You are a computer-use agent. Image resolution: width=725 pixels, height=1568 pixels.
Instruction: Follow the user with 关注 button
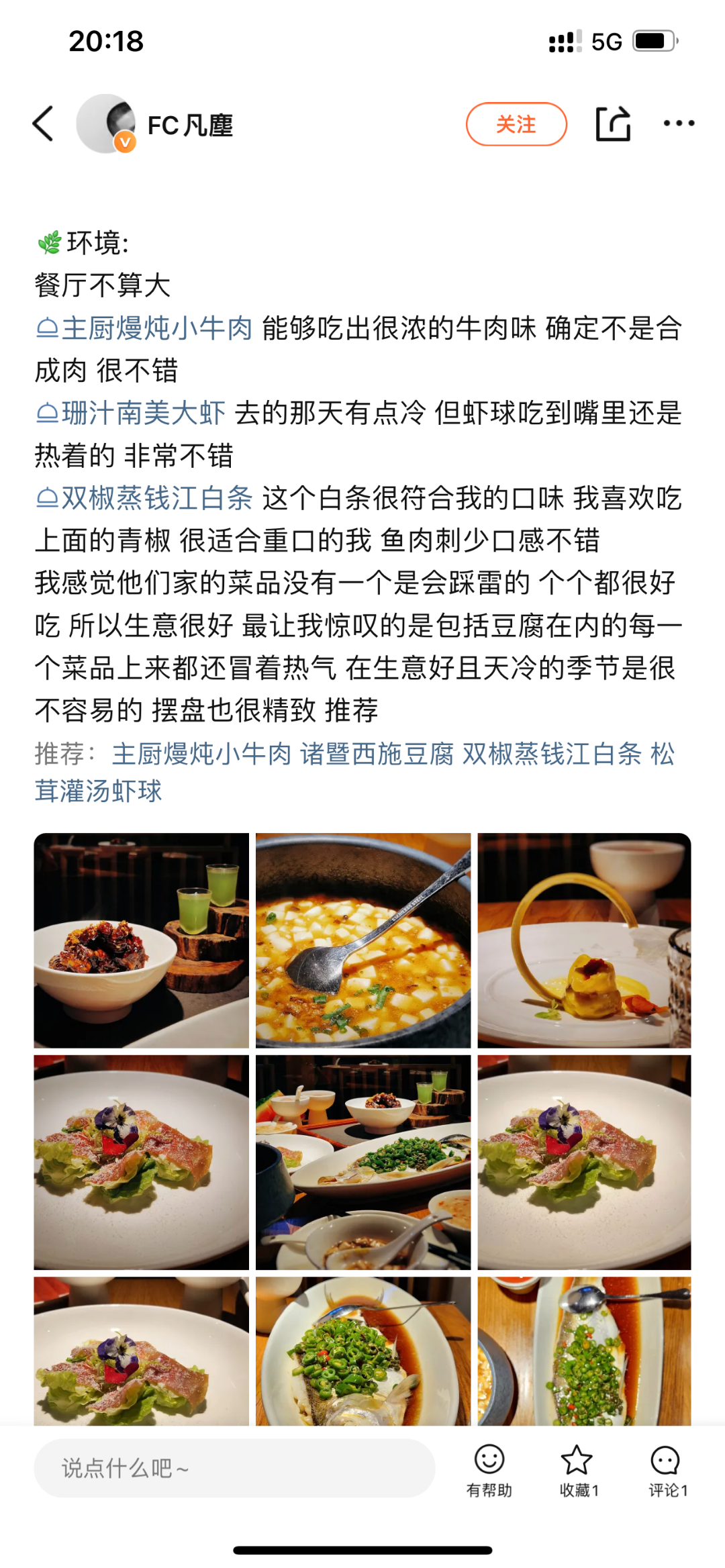coord(516,124)
